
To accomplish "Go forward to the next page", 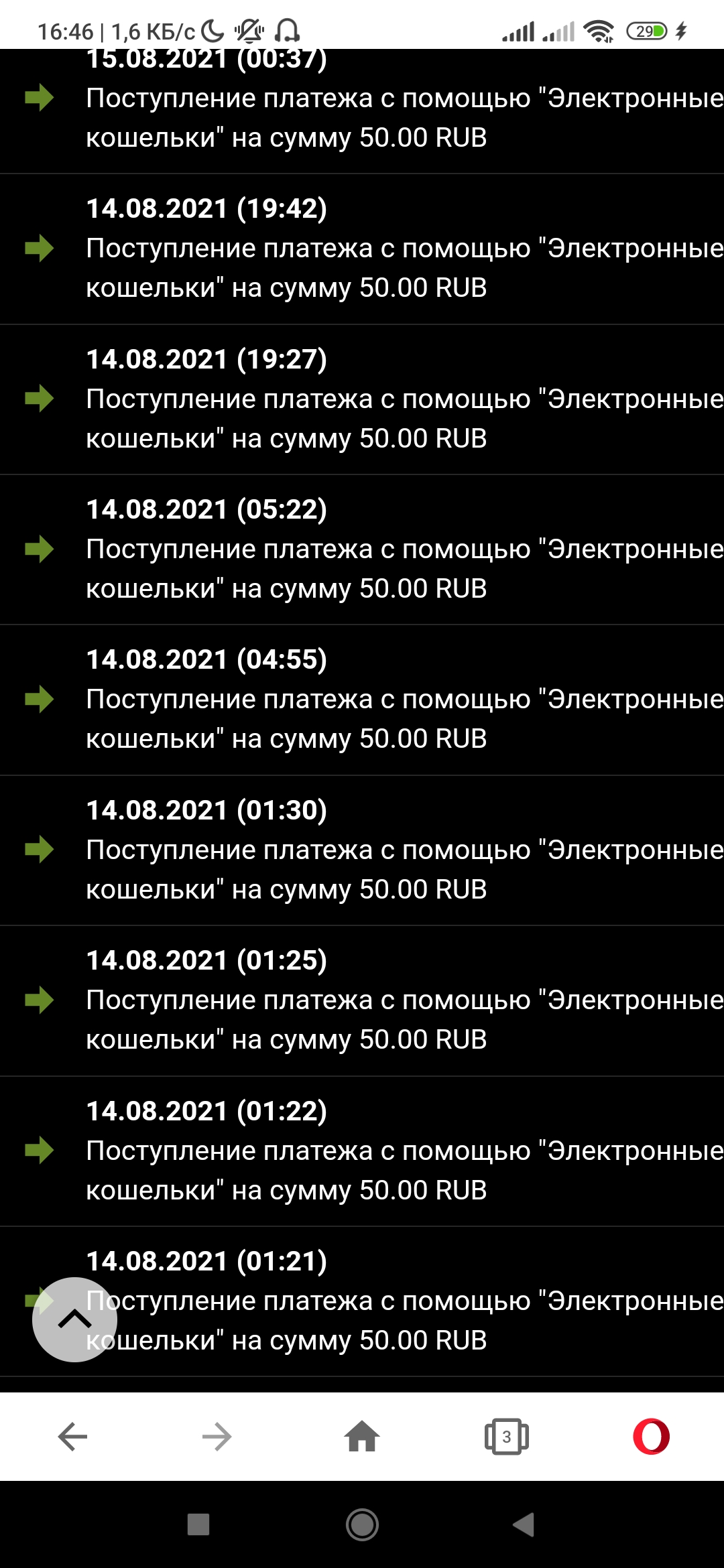I will [x=217, y=1437].
